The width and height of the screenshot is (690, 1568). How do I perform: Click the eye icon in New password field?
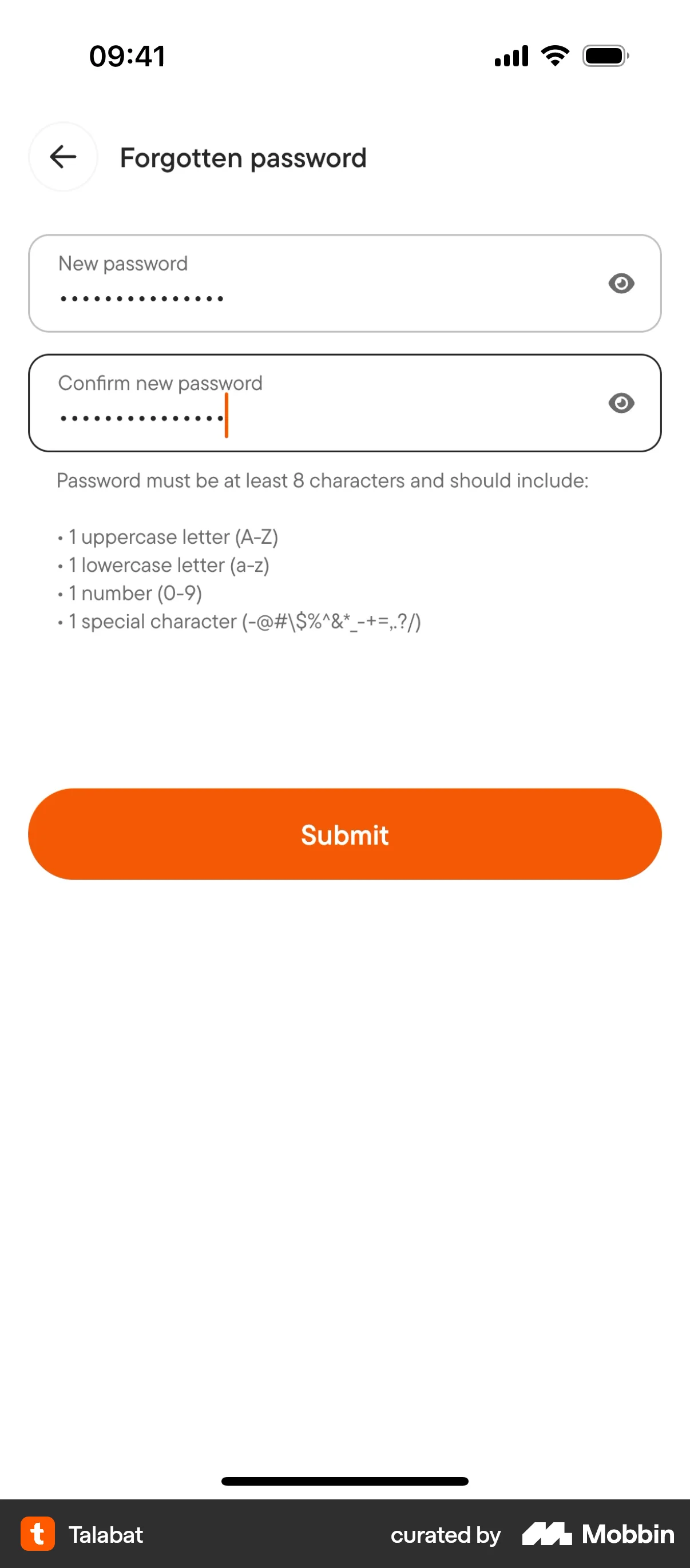pyautogui.click(x=622, y=283)
